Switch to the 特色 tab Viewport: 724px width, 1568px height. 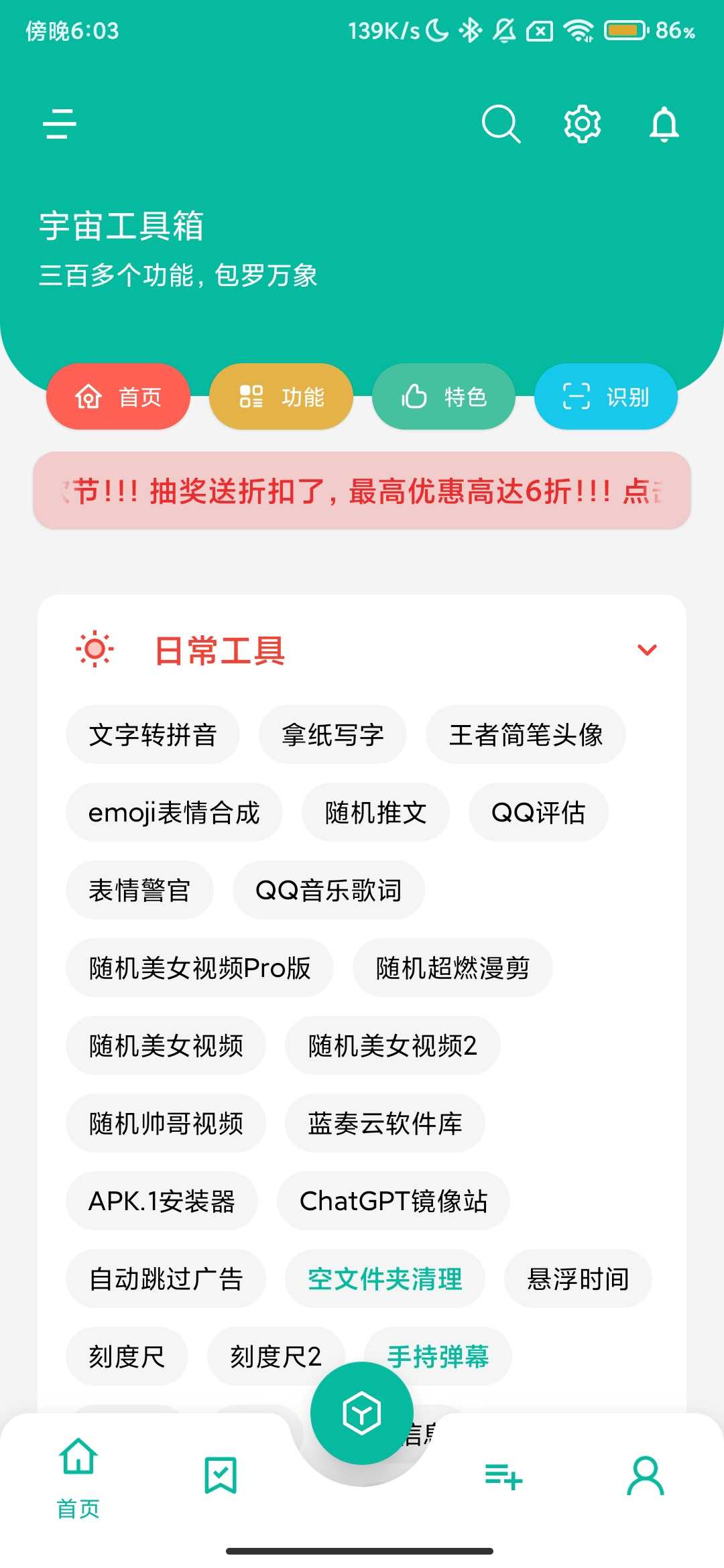click(x=444, y=397)
